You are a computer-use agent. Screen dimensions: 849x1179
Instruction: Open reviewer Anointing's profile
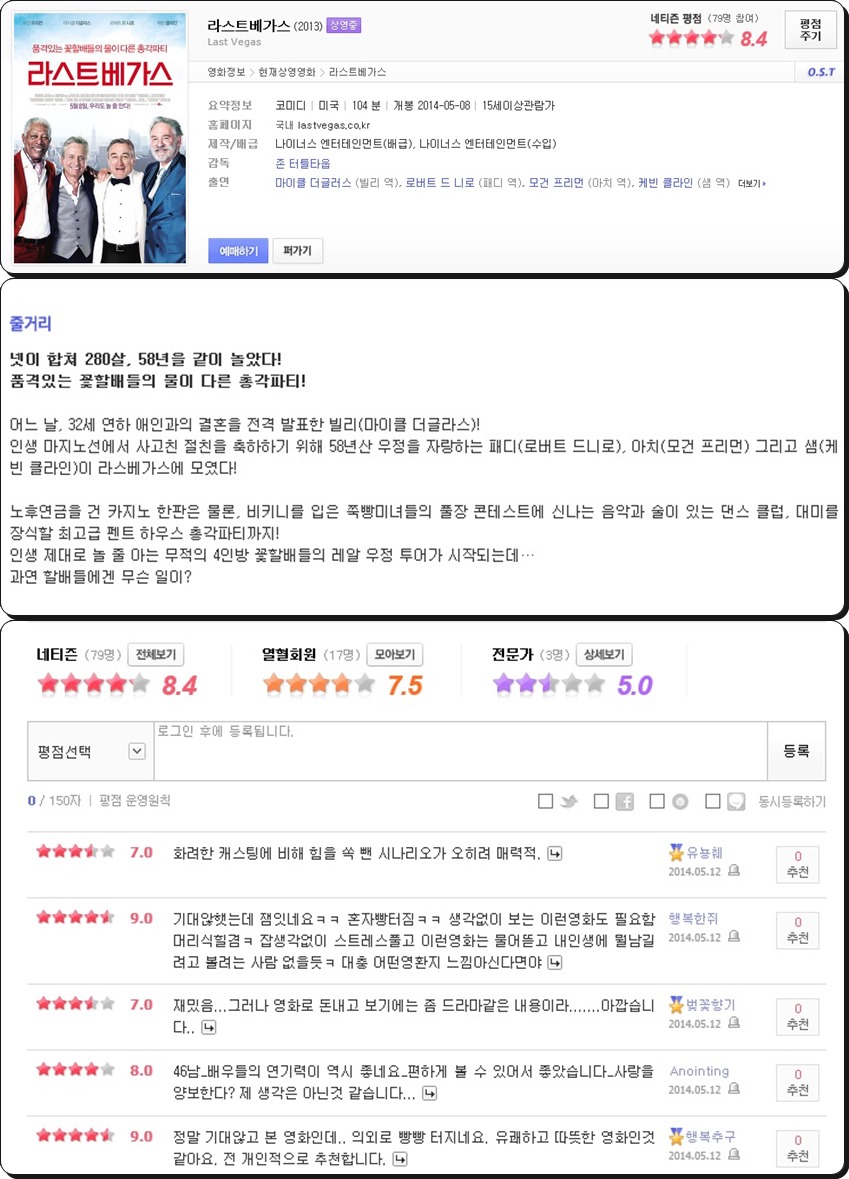pyautogui.click(x=699, y=1071)
